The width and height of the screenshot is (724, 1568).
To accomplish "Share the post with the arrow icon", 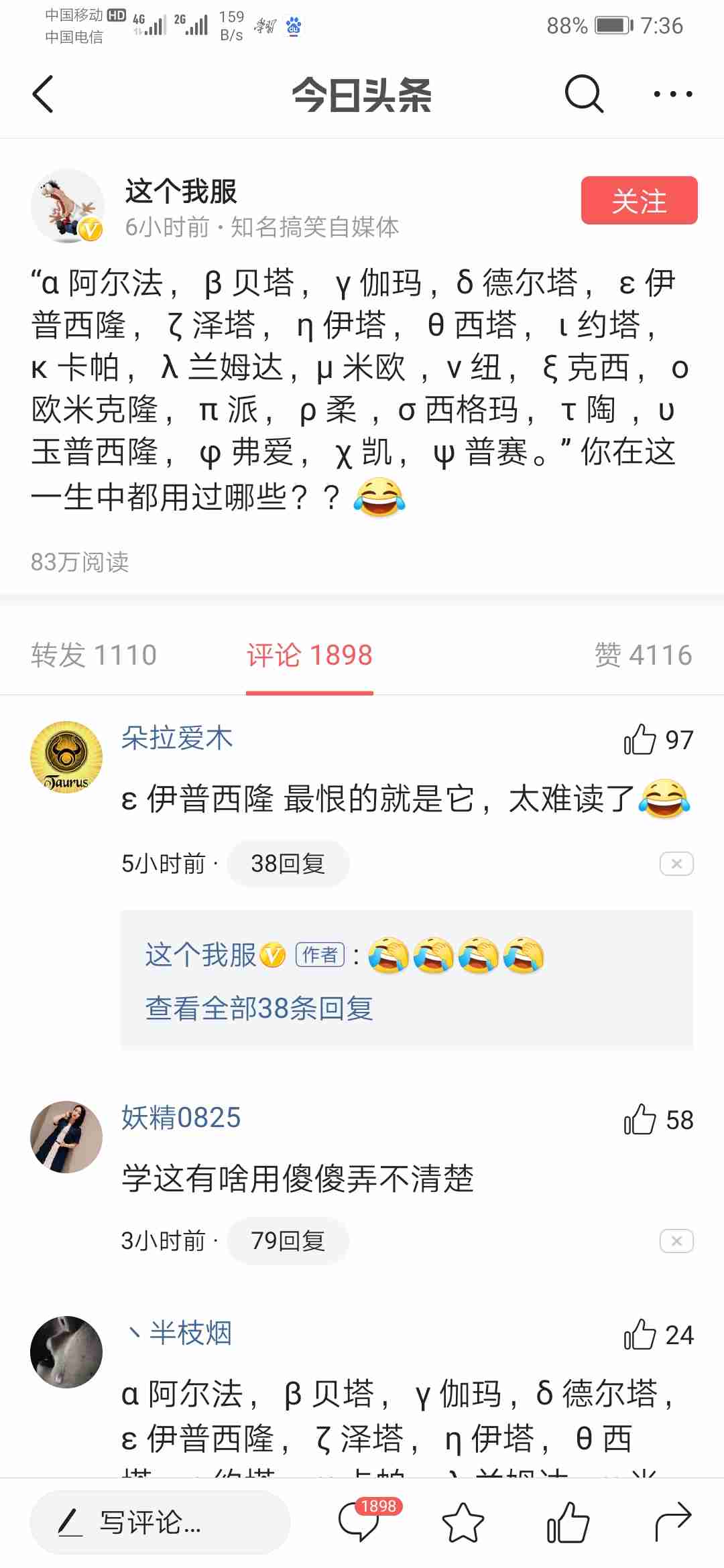I will (672, 1522).
